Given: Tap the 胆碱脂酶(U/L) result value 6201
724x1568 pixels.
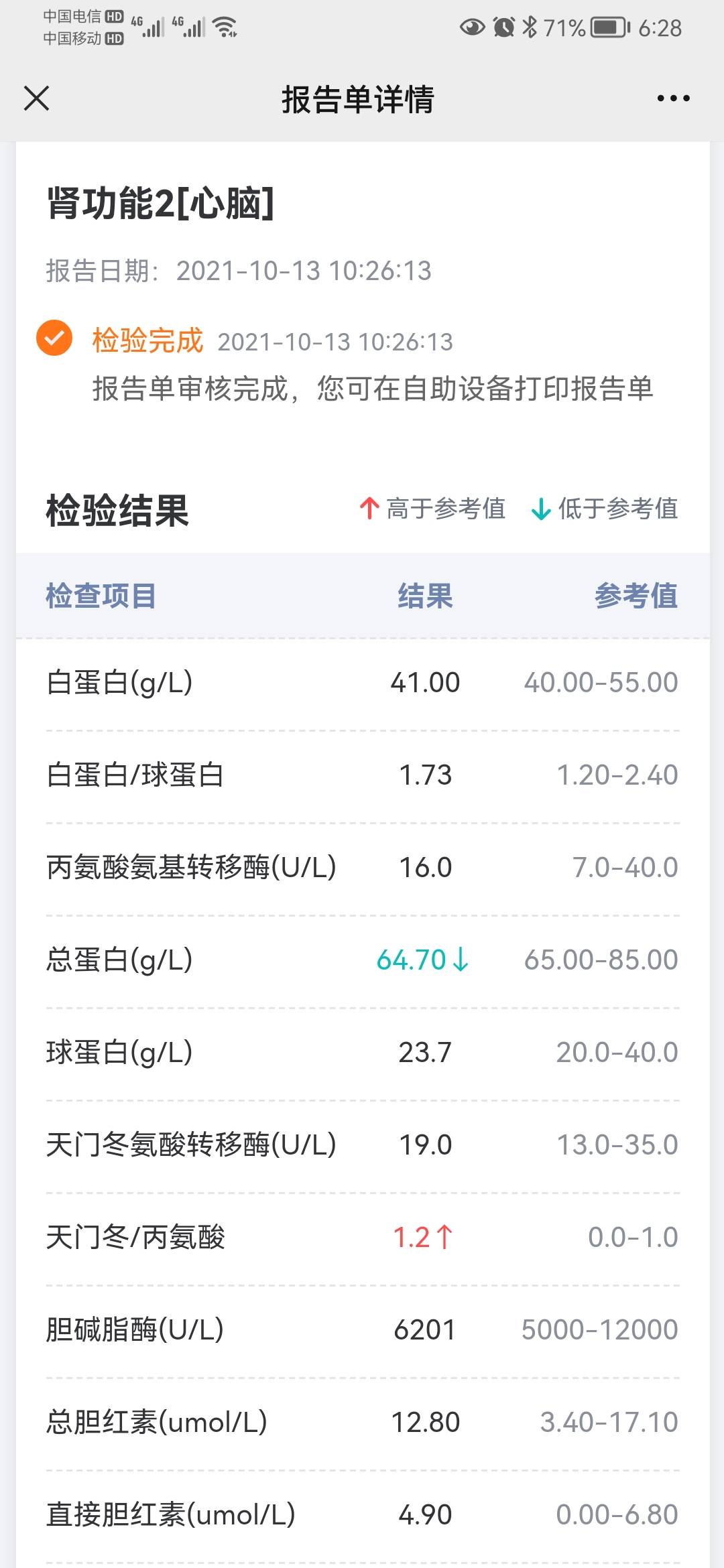Looking at the screenshot, I should click(x=423, y=1329).
